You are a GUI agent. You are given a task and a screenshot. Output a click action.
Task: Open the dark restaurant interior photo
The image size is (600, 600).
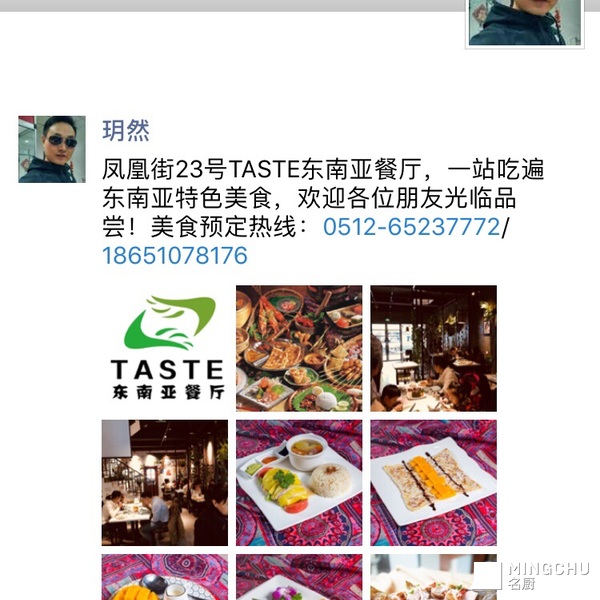pyautogui.click(x=433, y=348)
